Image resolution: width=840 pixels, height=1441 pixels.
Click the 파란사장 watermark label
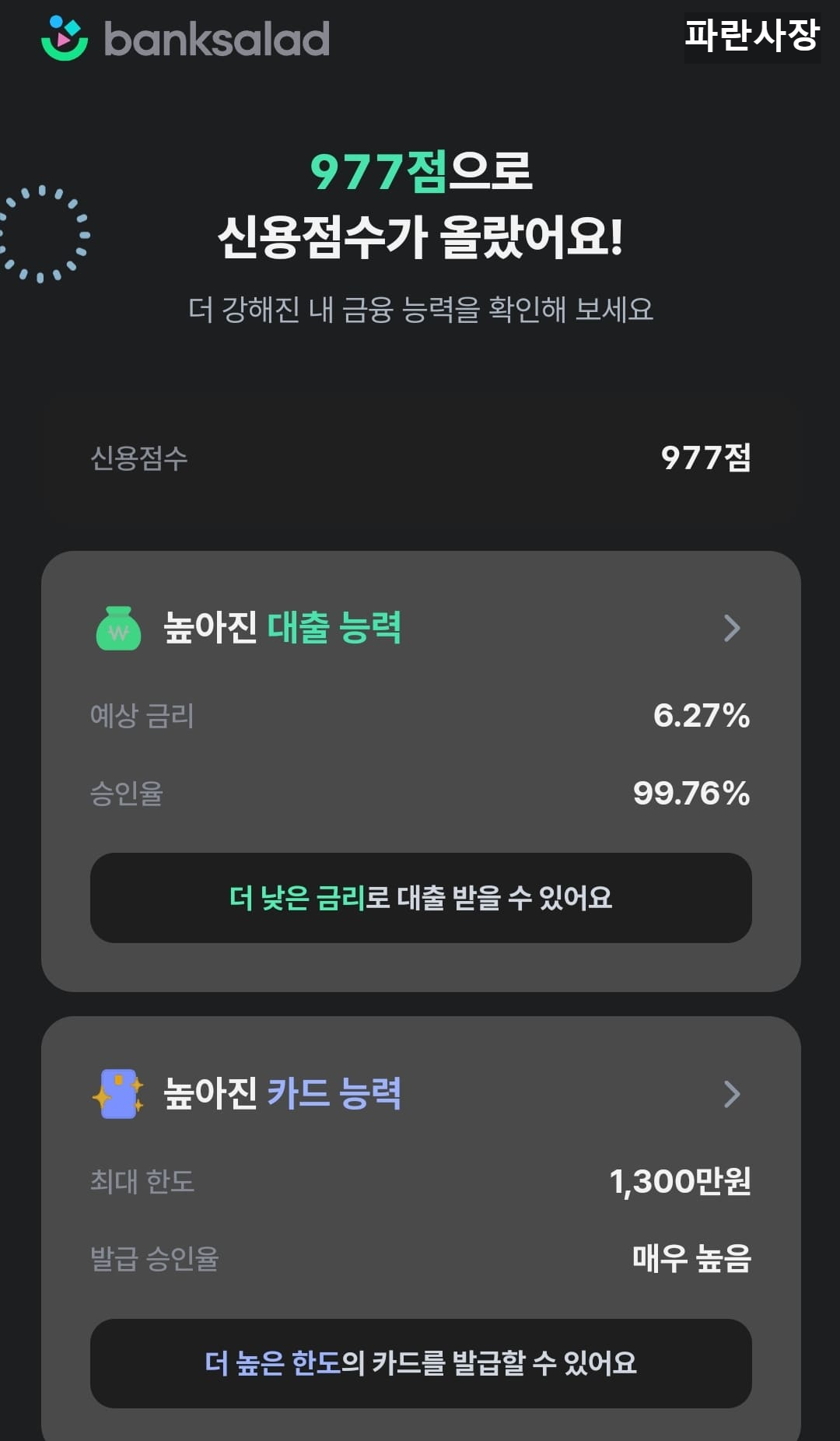click(751, 36)
